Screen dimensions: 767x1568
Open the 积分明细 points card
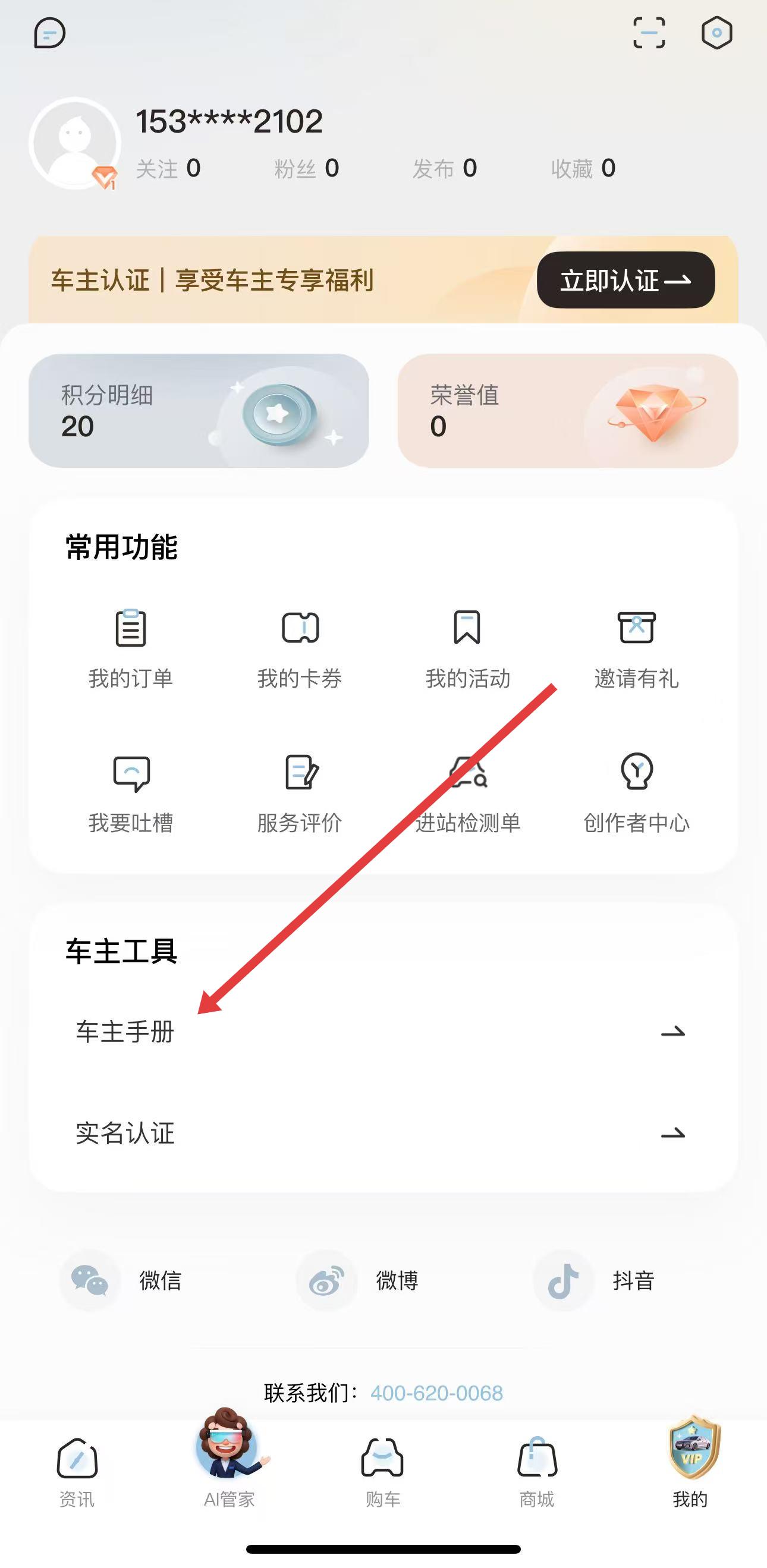(x=199, y=411)
